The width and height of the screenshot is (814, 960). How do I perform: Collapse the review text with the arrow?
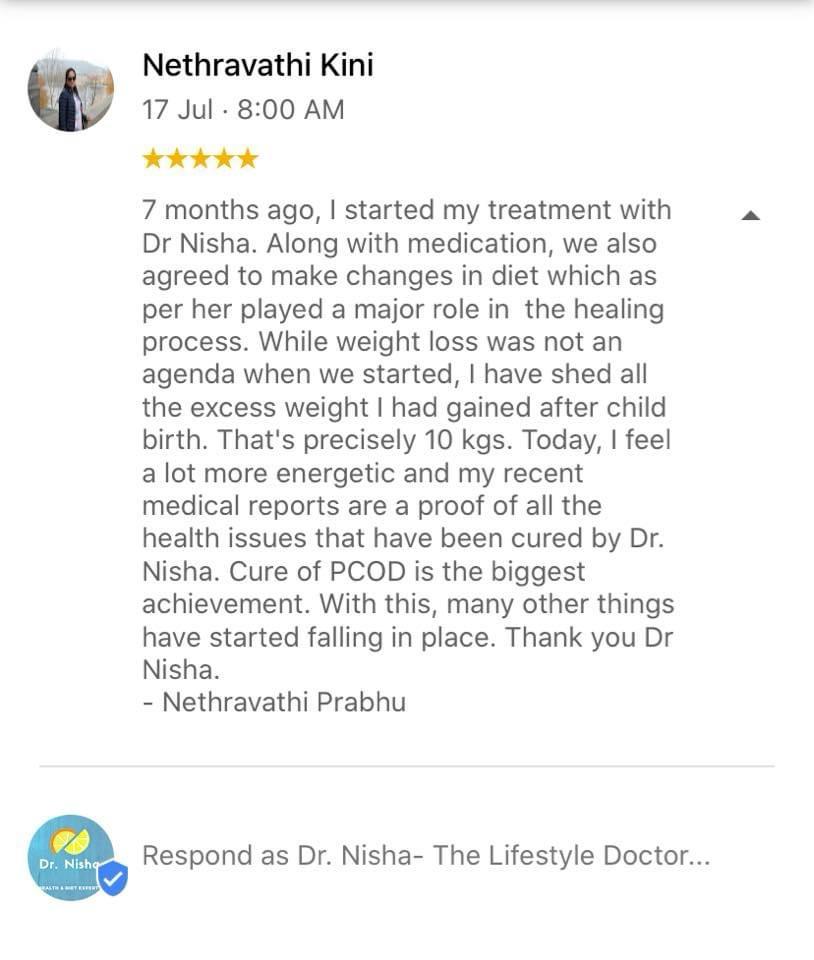[x=751, y=215]
